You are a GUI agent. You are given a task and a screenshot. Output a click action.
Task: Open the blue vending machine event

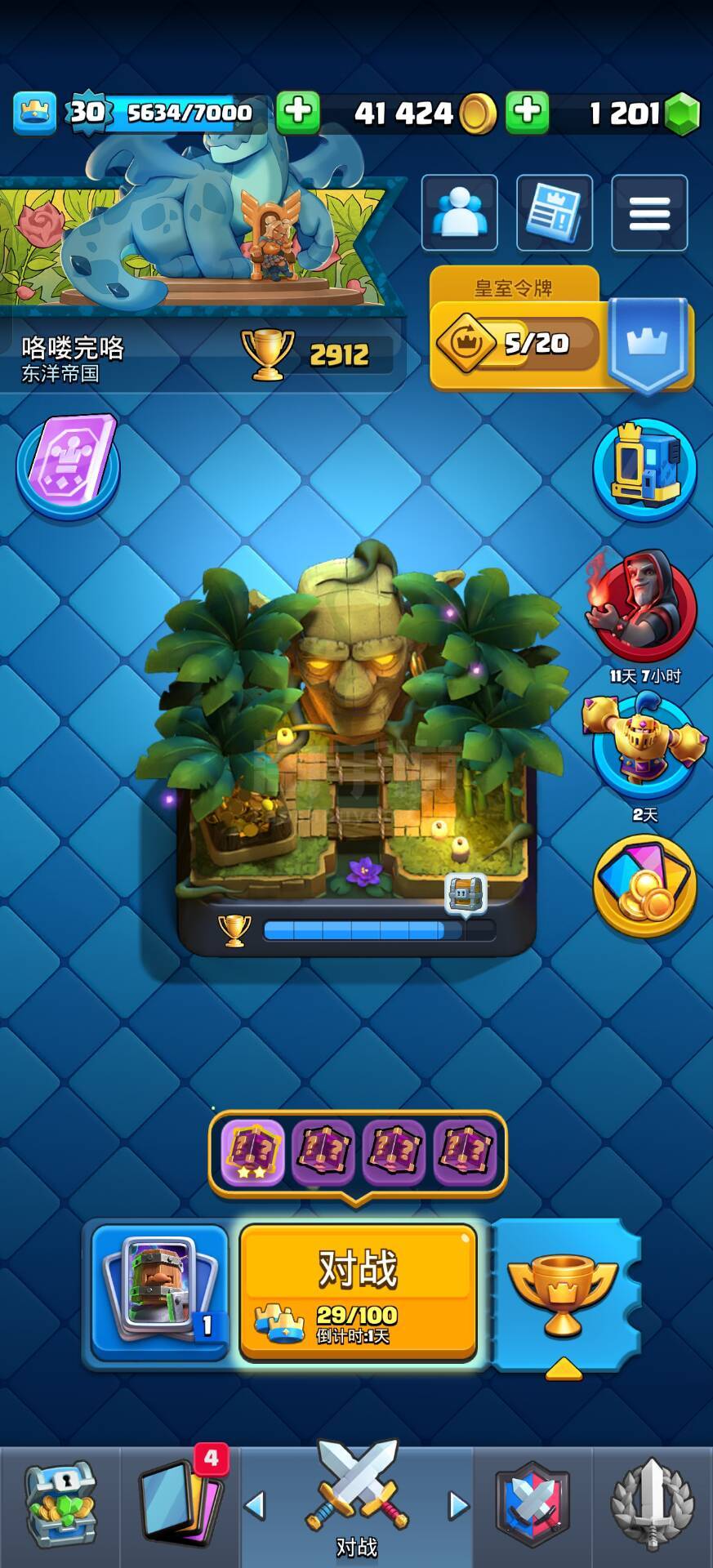644,465
